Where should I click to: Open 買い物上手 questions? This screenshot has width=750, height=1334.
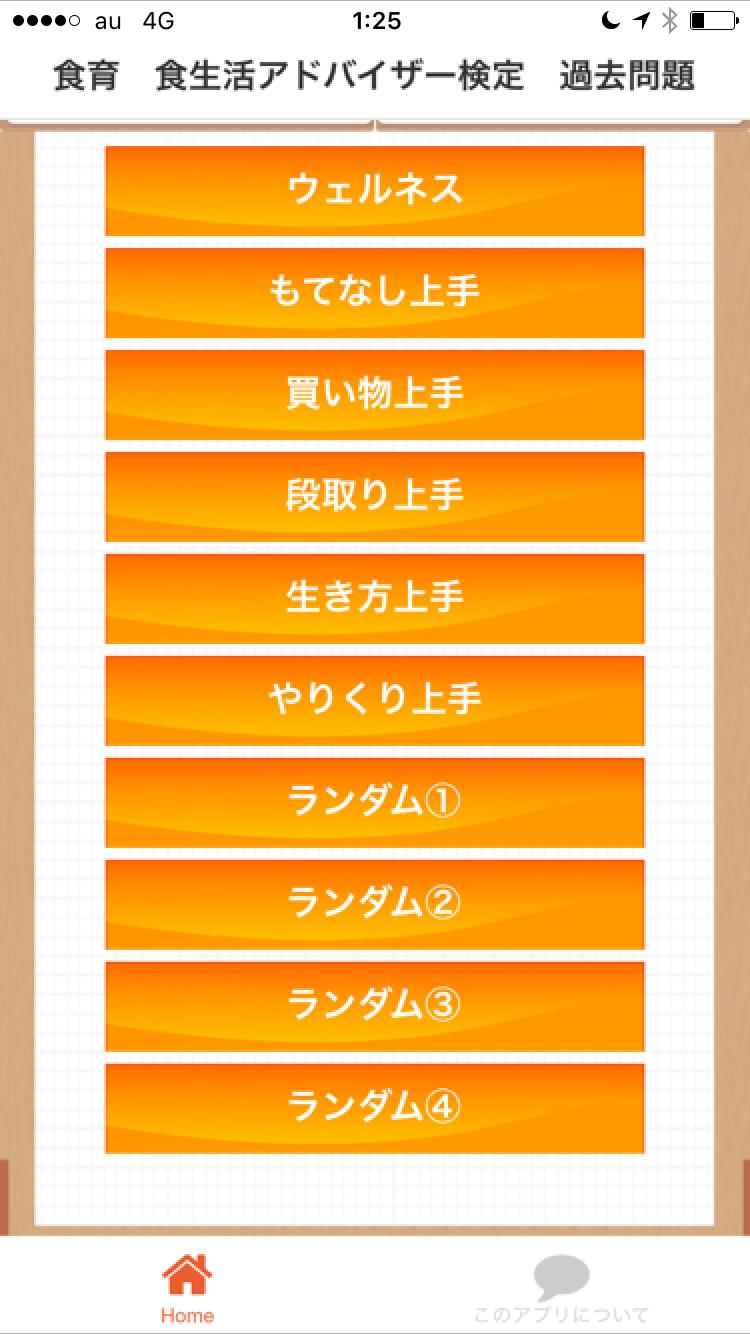[x=375, y=395]
